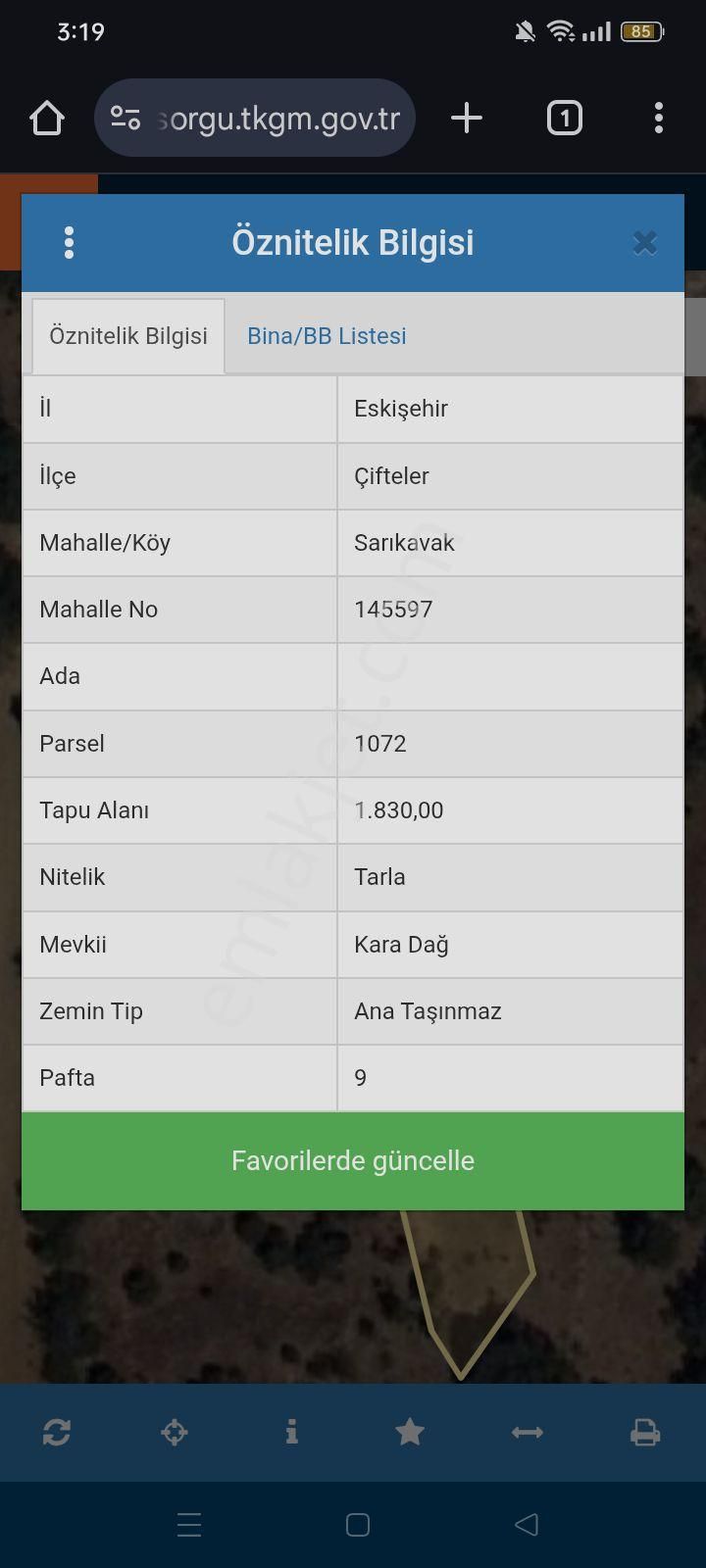Tap the locate crosshair icon
The image size is (706, 1568).
175,1433
